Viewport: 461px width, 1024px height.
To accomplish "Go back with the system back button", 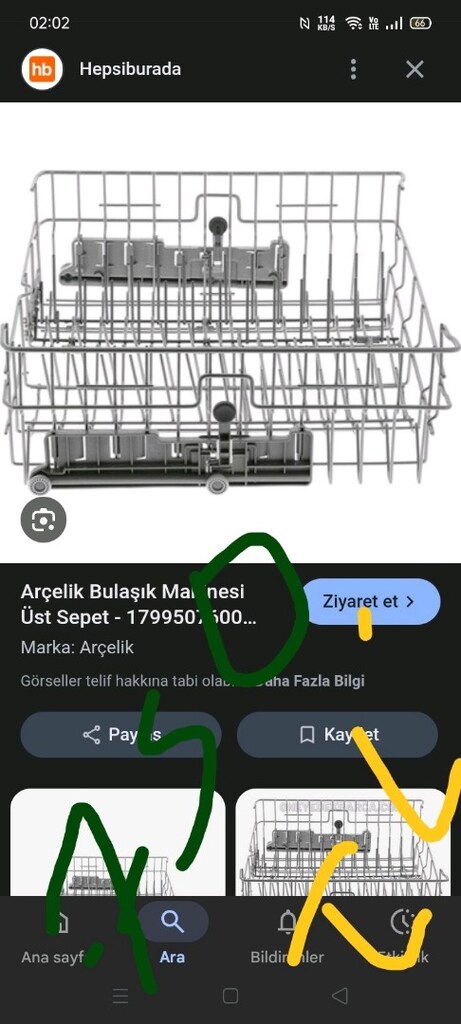I will 339,996.
